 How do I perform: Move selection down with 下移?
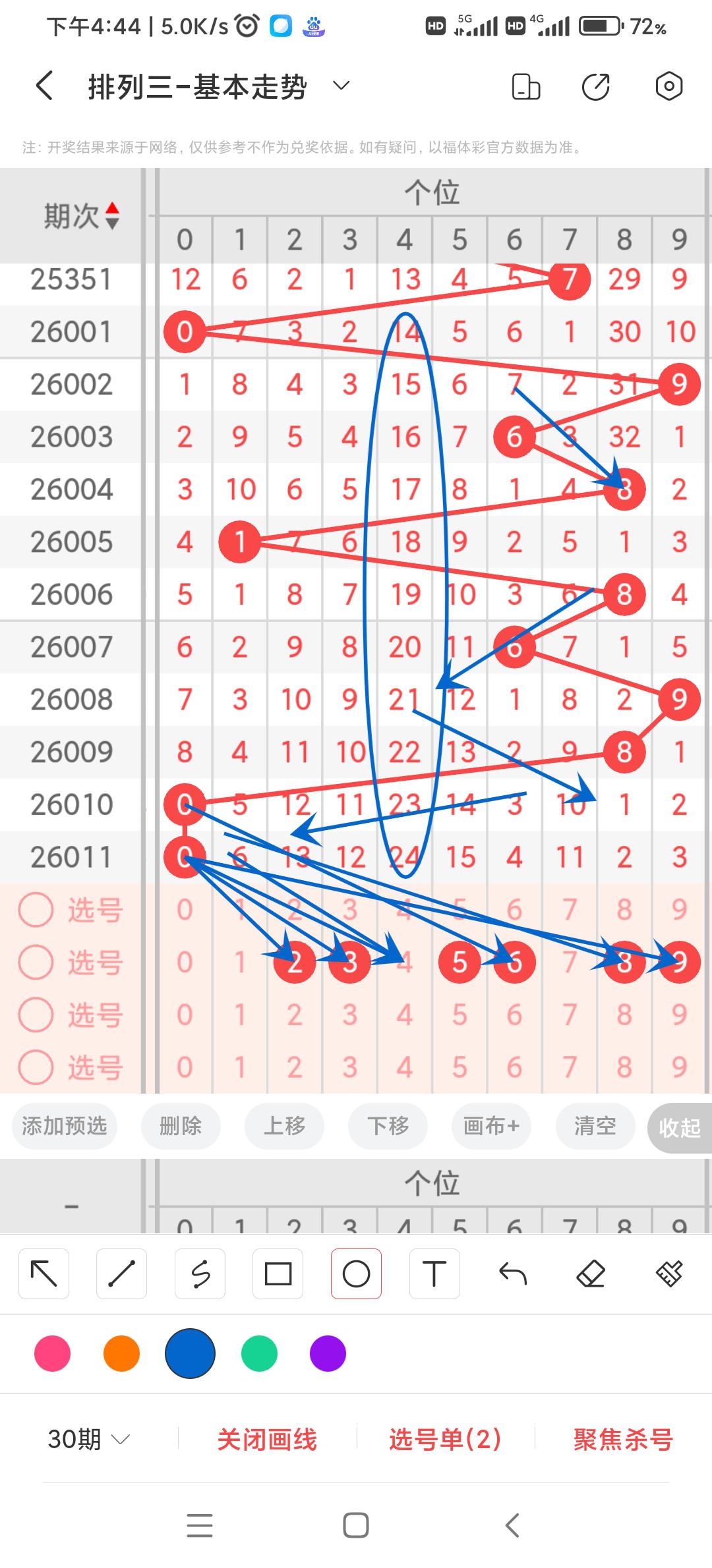point(388,1126)
